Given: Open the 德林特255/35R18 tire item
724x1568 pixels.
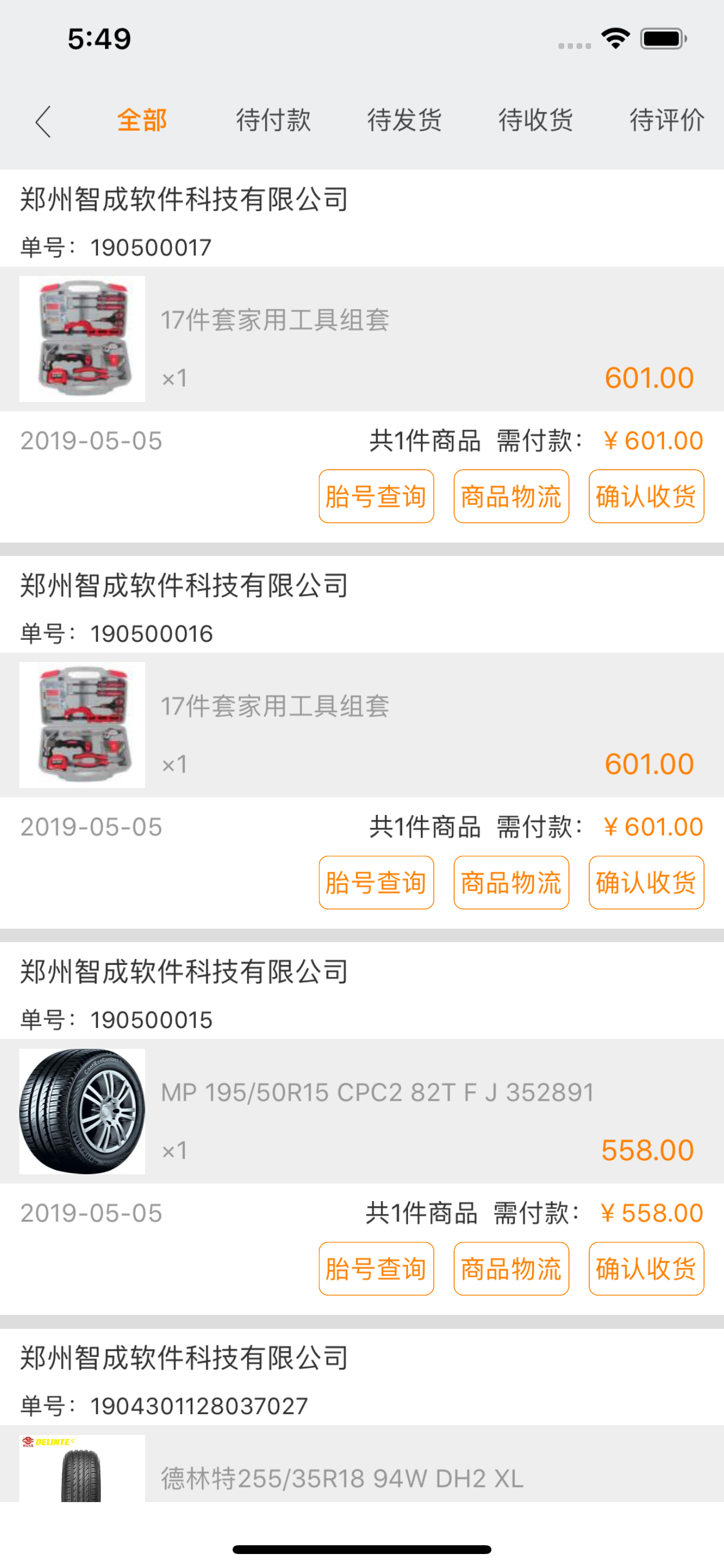Looking at the screenshot, I should click(x=362, y=1464).
